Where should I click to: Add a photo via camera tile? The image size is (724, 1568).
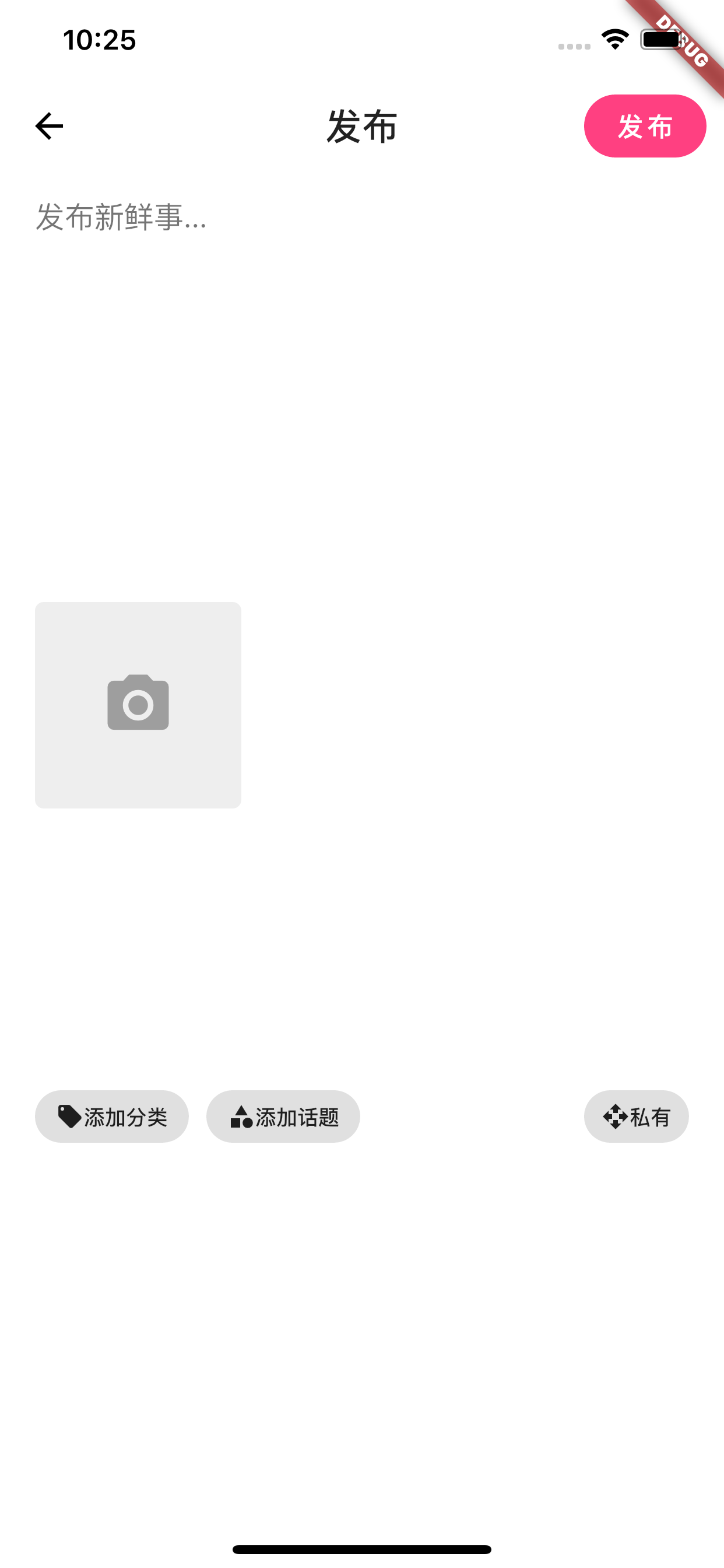coord(138,705)
